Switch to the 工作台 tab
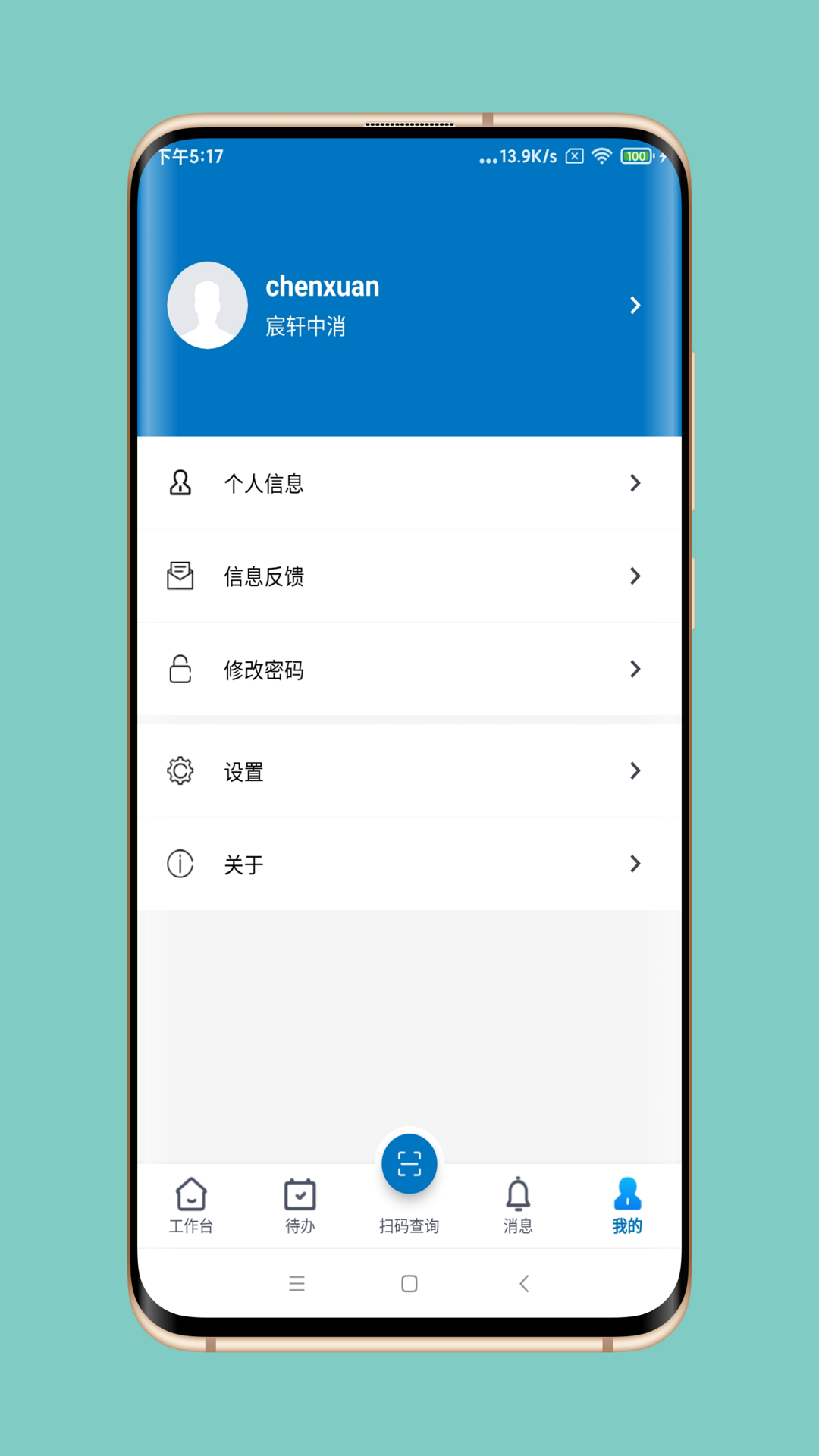The width and height of the screenshot is (819, 1456). (x=191, y=1206)
